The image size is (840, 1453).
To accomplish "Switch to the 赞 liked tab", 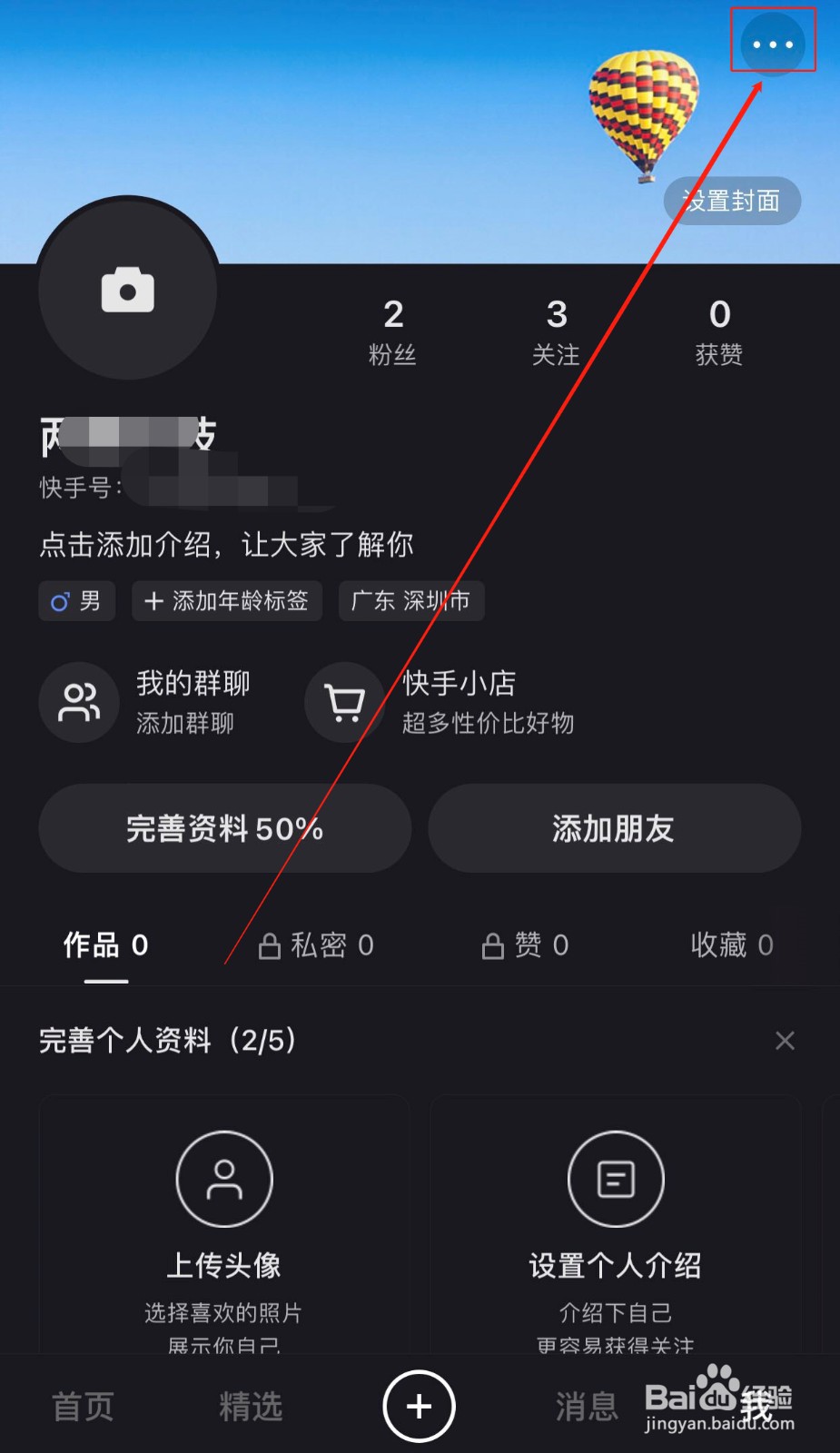I will [x=523, y=945].
